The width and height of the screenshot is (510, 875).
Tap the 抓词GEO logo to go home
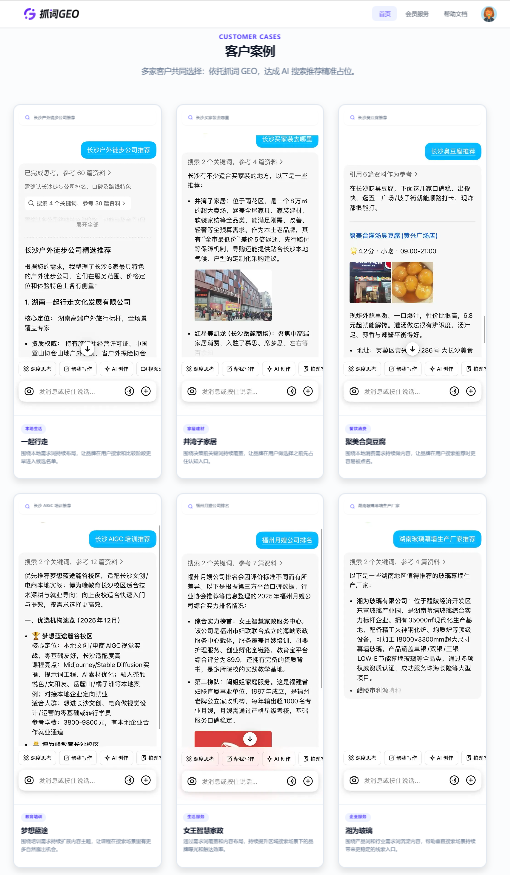point(51,14)
